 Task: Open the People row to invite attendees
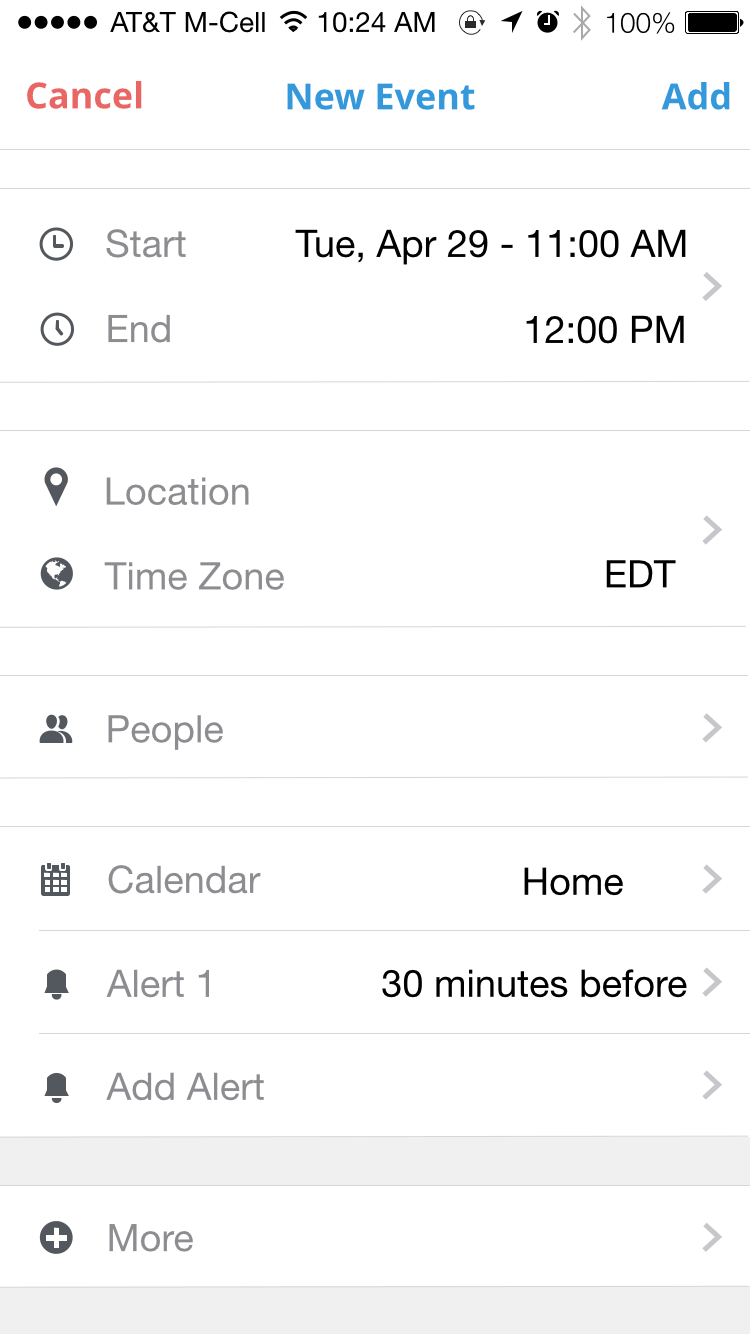(x=375, y=727)
